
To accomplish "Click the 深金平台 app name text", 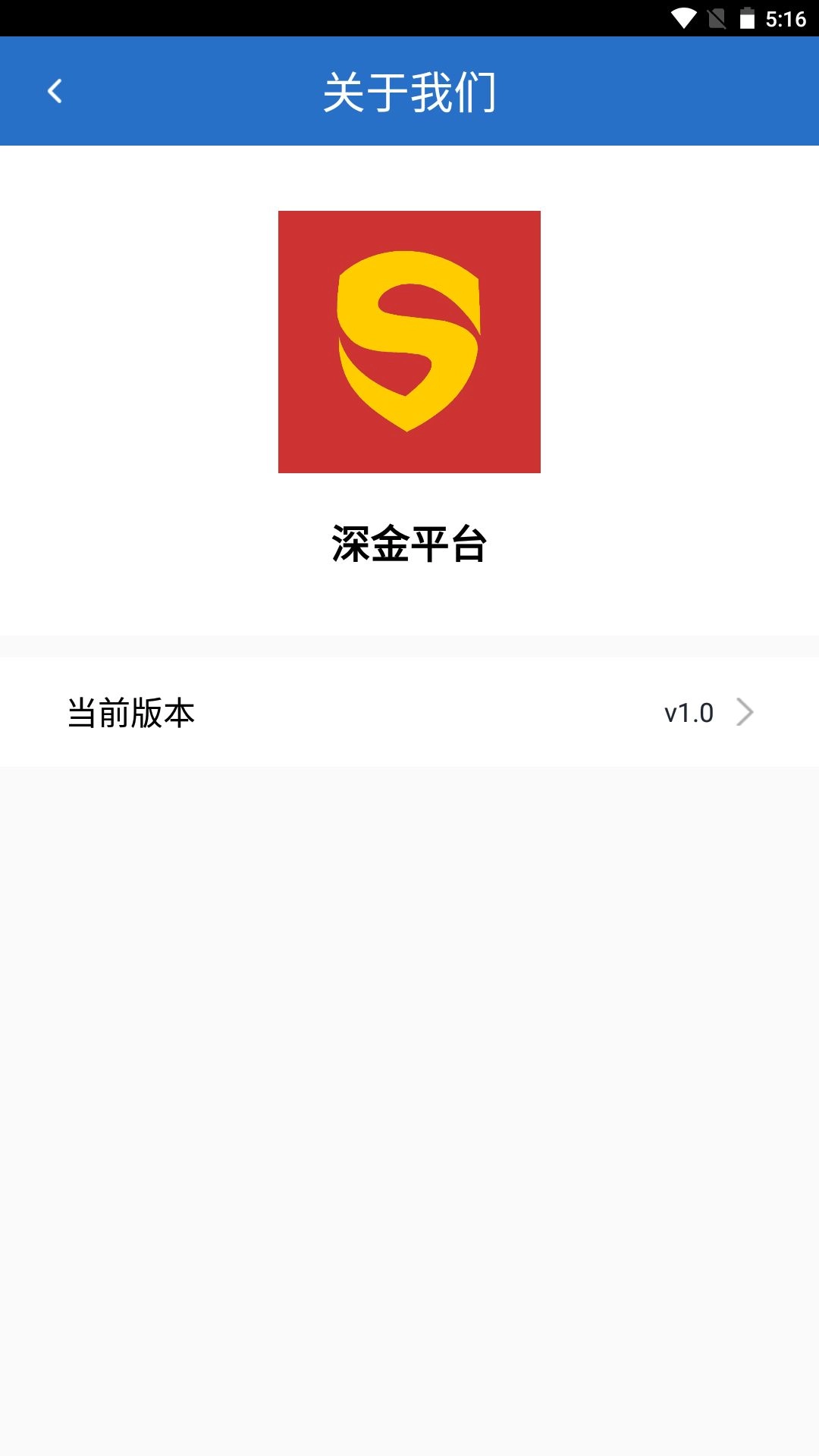I will [x=409, y=541].
